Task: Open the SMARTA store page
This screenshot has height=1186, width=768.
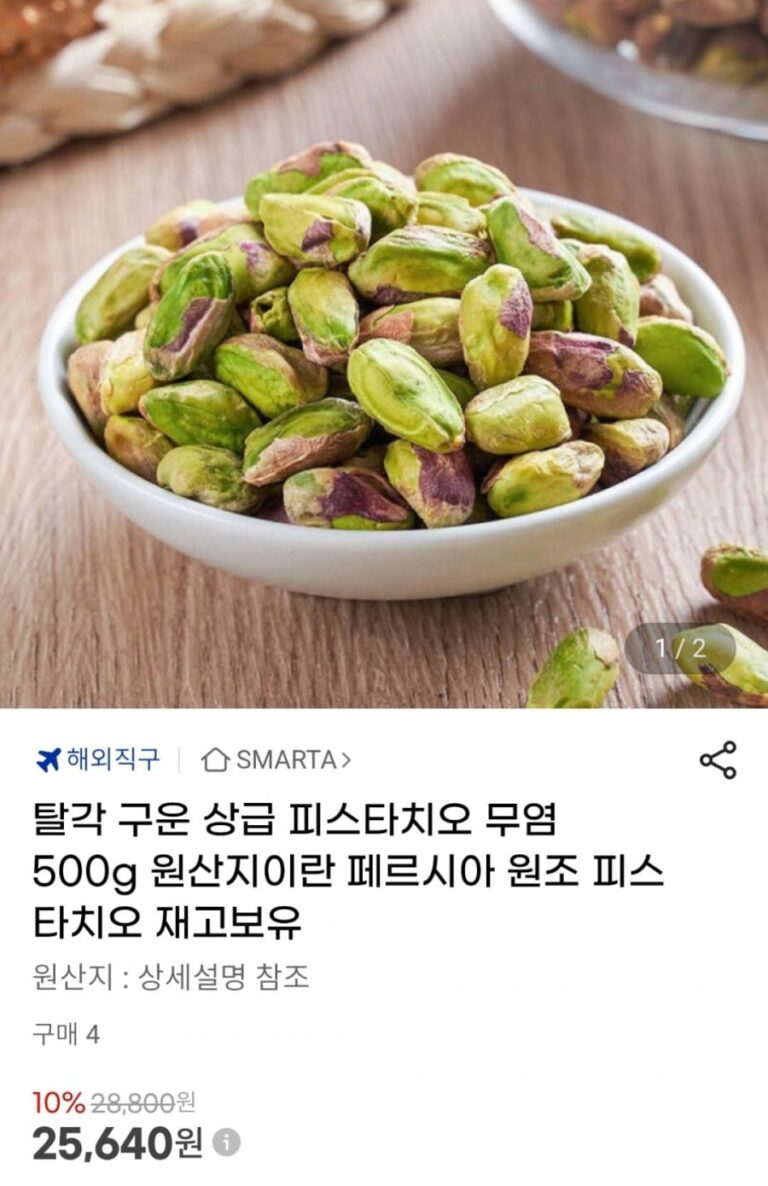Action: click(x=276, y=760)
